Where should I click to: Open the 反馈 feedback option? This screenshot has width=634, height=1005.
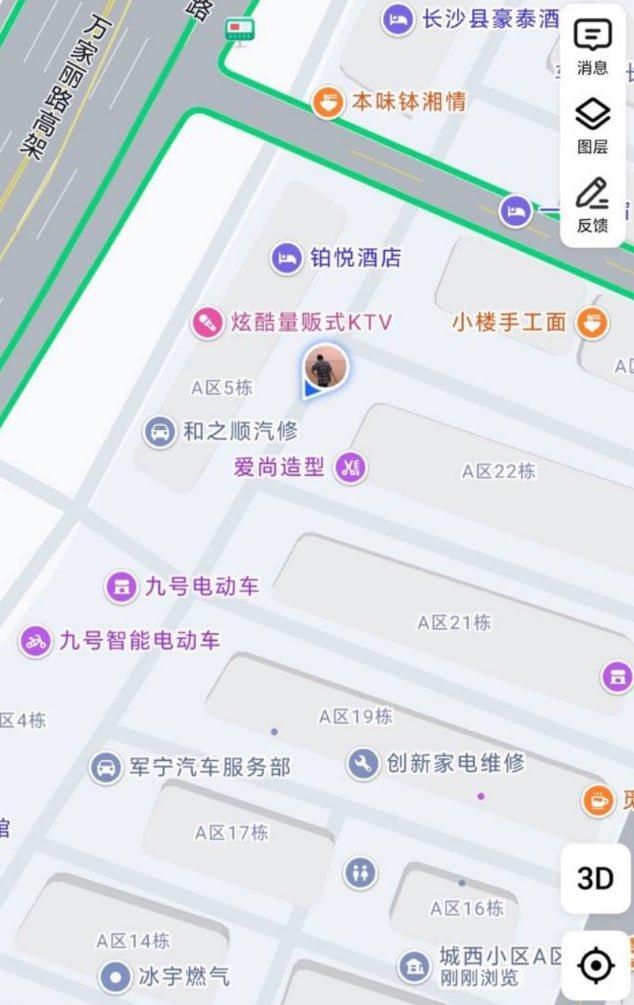(592, 204)
